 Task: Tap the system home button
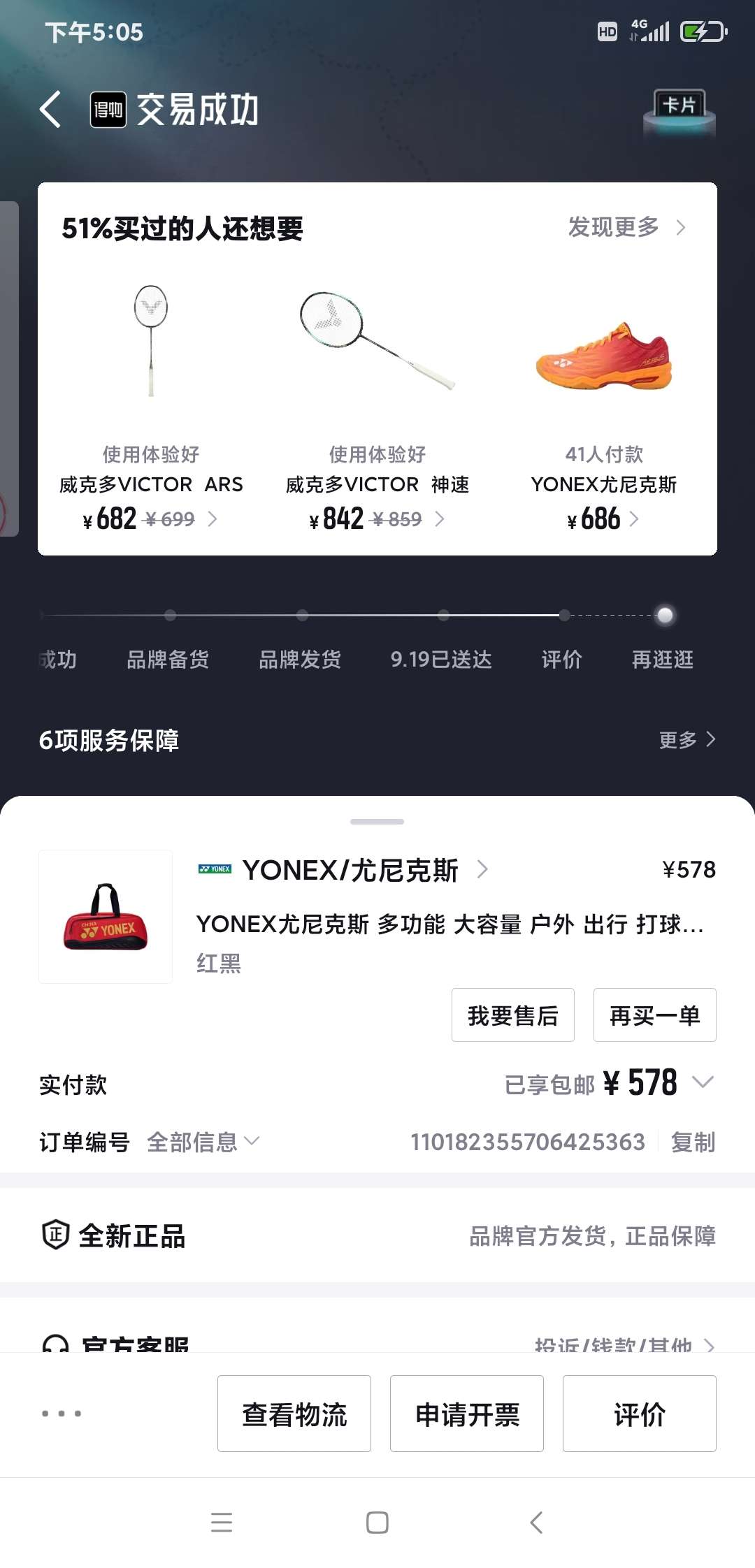point(377,1522)
